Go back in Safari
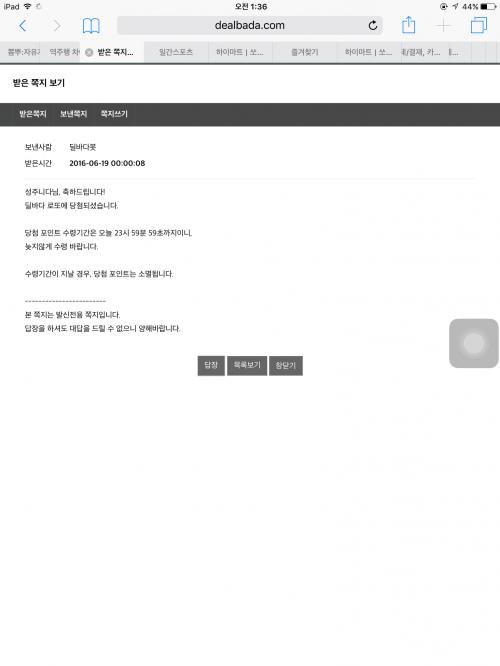Viewport: 500px width, 666px height. point(23,26)
